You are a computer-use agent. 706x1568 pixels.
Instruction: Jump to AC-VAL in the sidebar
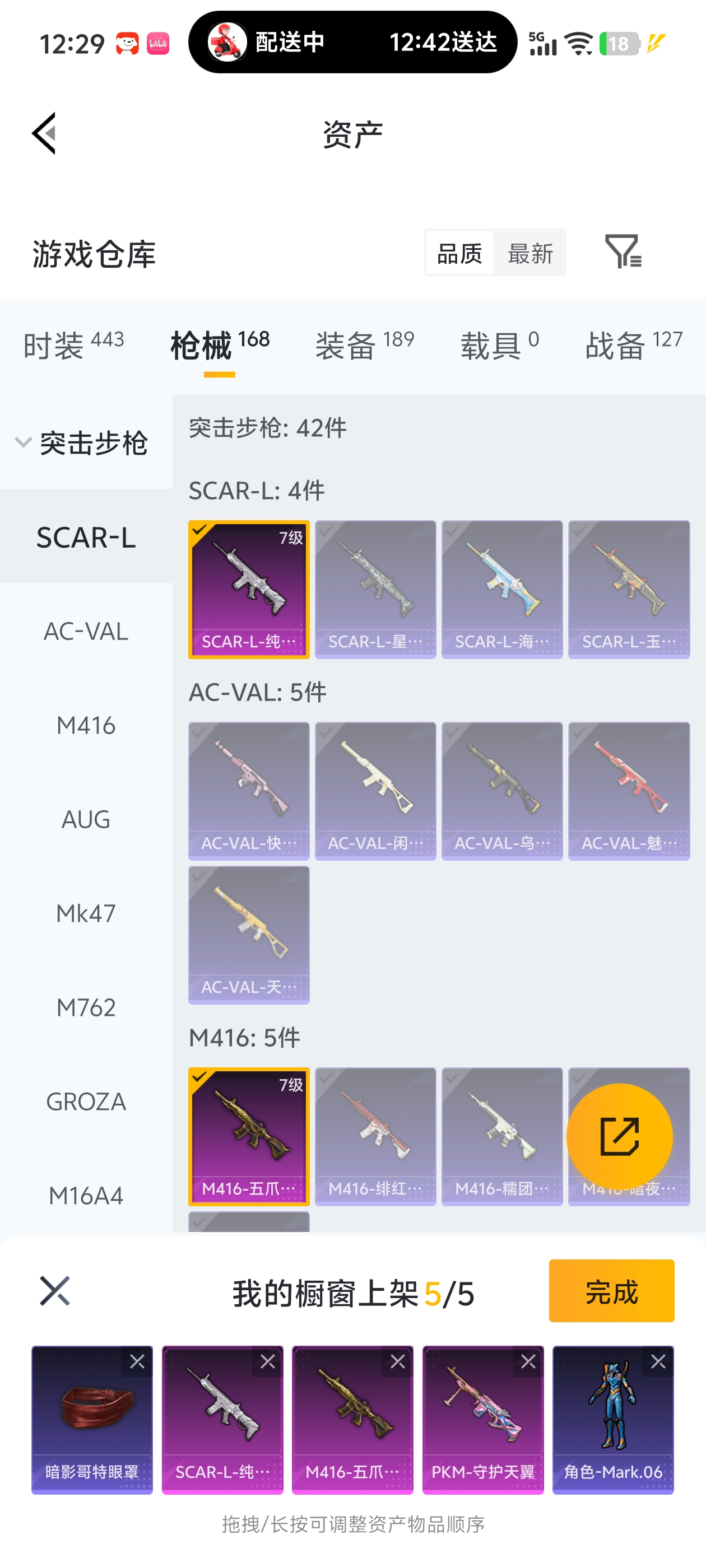[86, 631]
